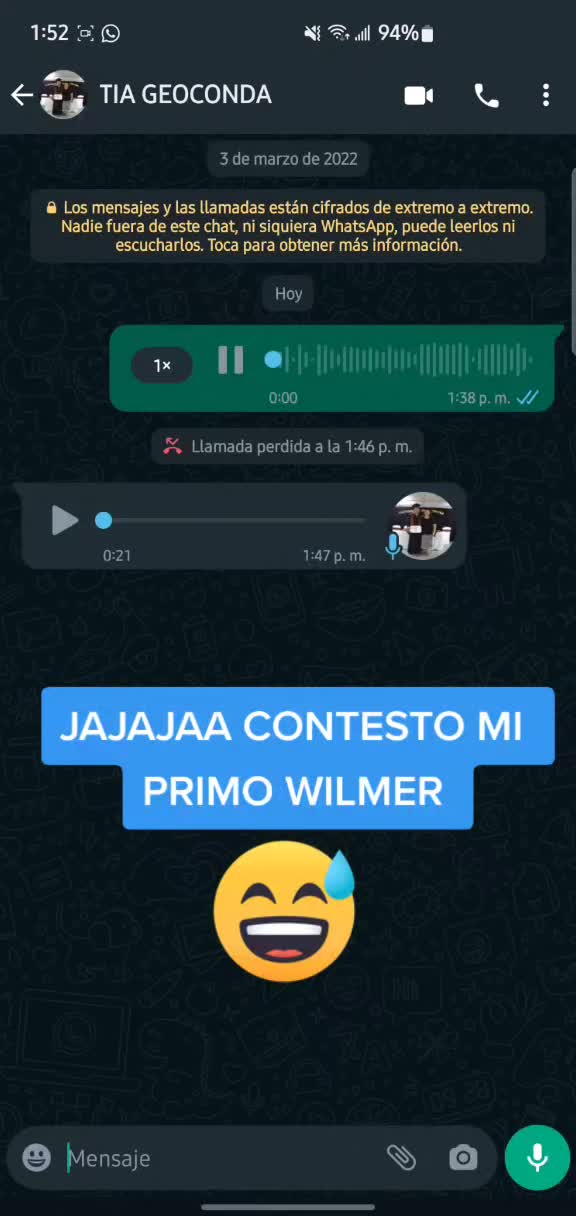Pause the 1:38 p. m. voice note

[231, 360]
